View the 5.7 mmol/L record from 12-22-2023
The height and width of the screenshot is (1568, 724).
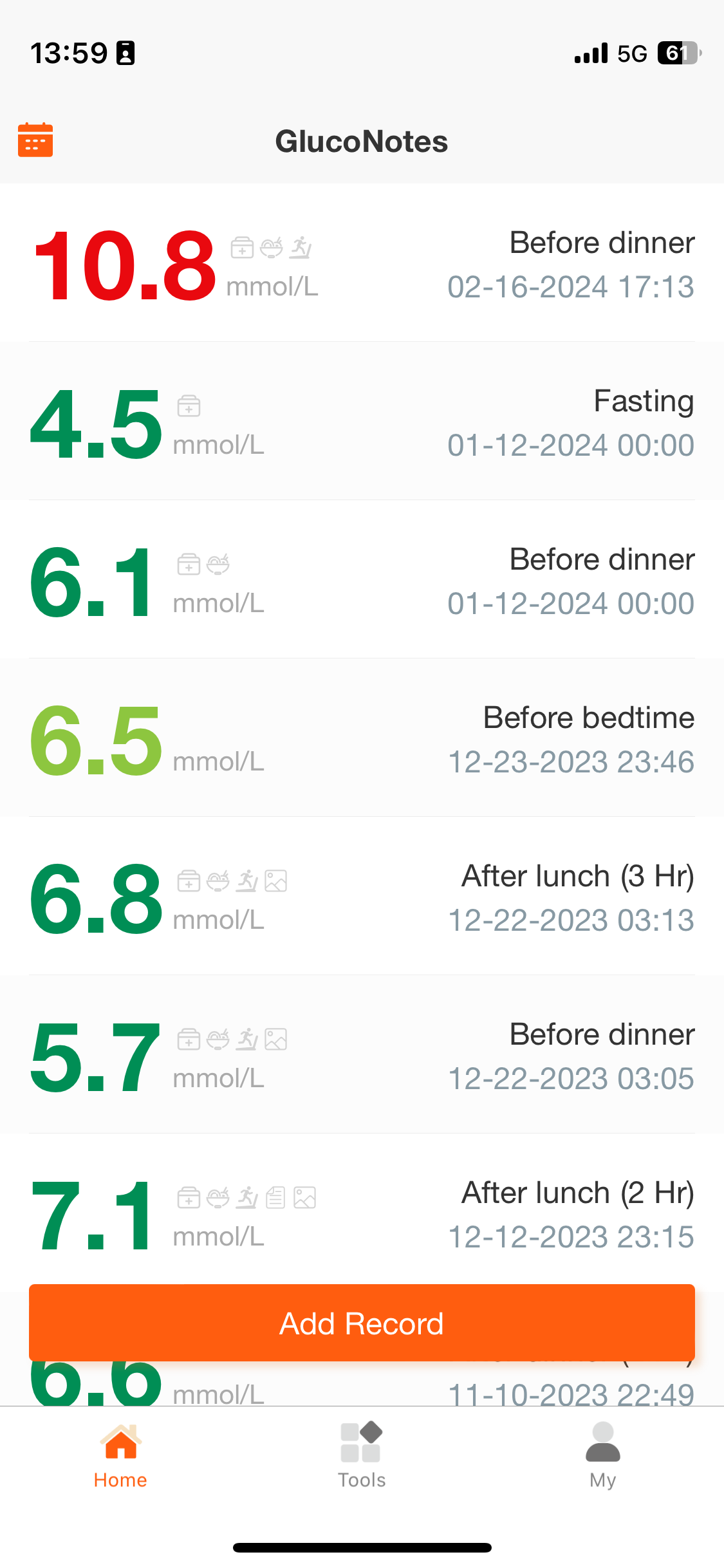[362, 1056]
